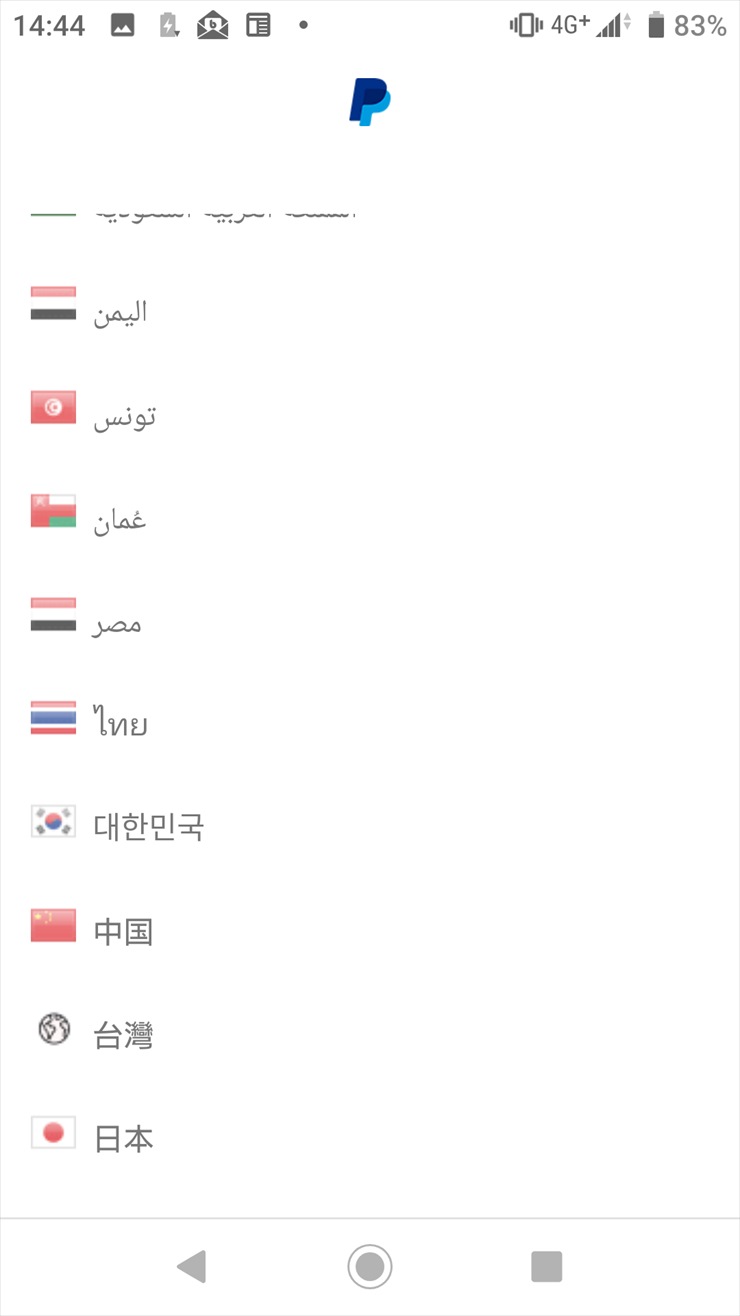Select South Korea (대한민국)
The width and height of the screenshot is (740, 1316).
(x=148, y=826)
